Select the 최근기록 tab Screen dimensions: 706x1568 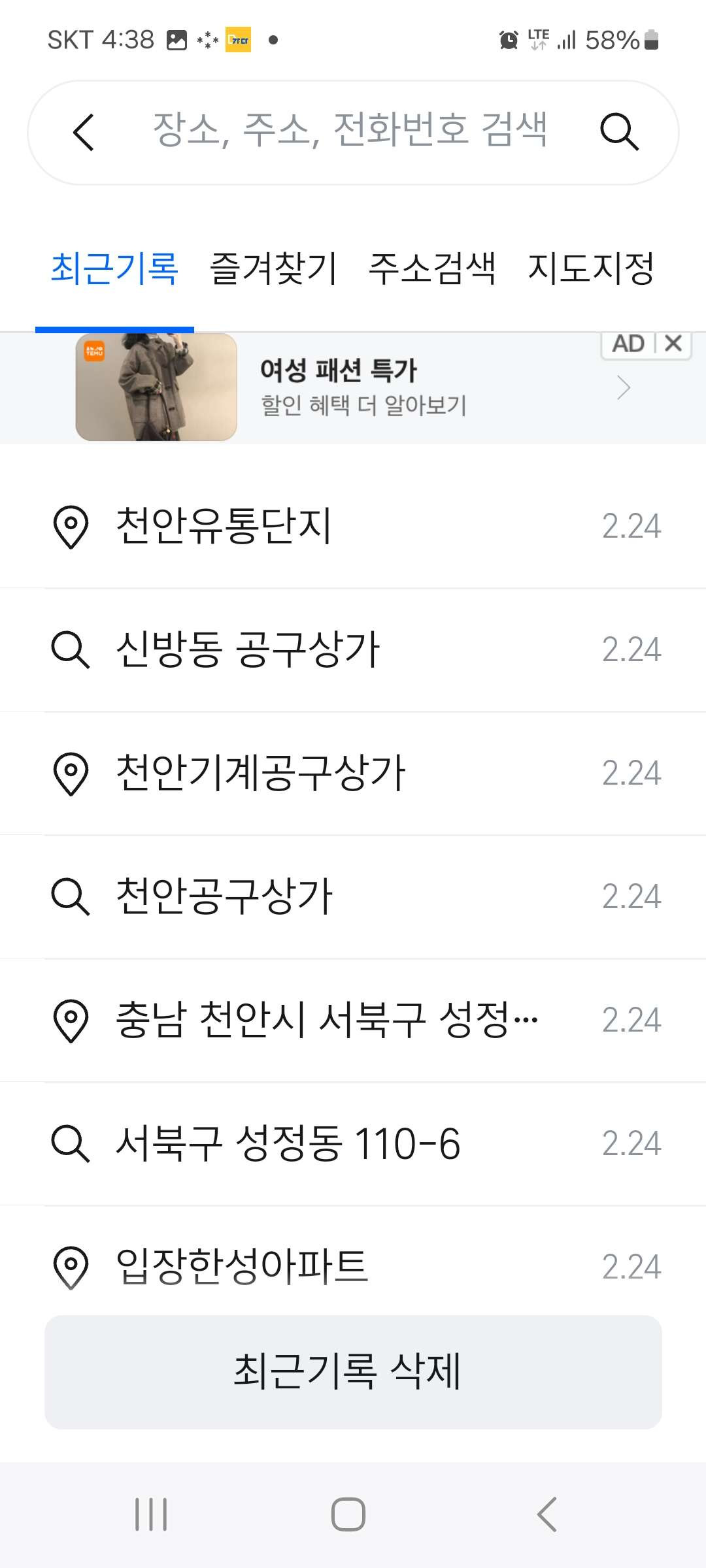(114, 269)
